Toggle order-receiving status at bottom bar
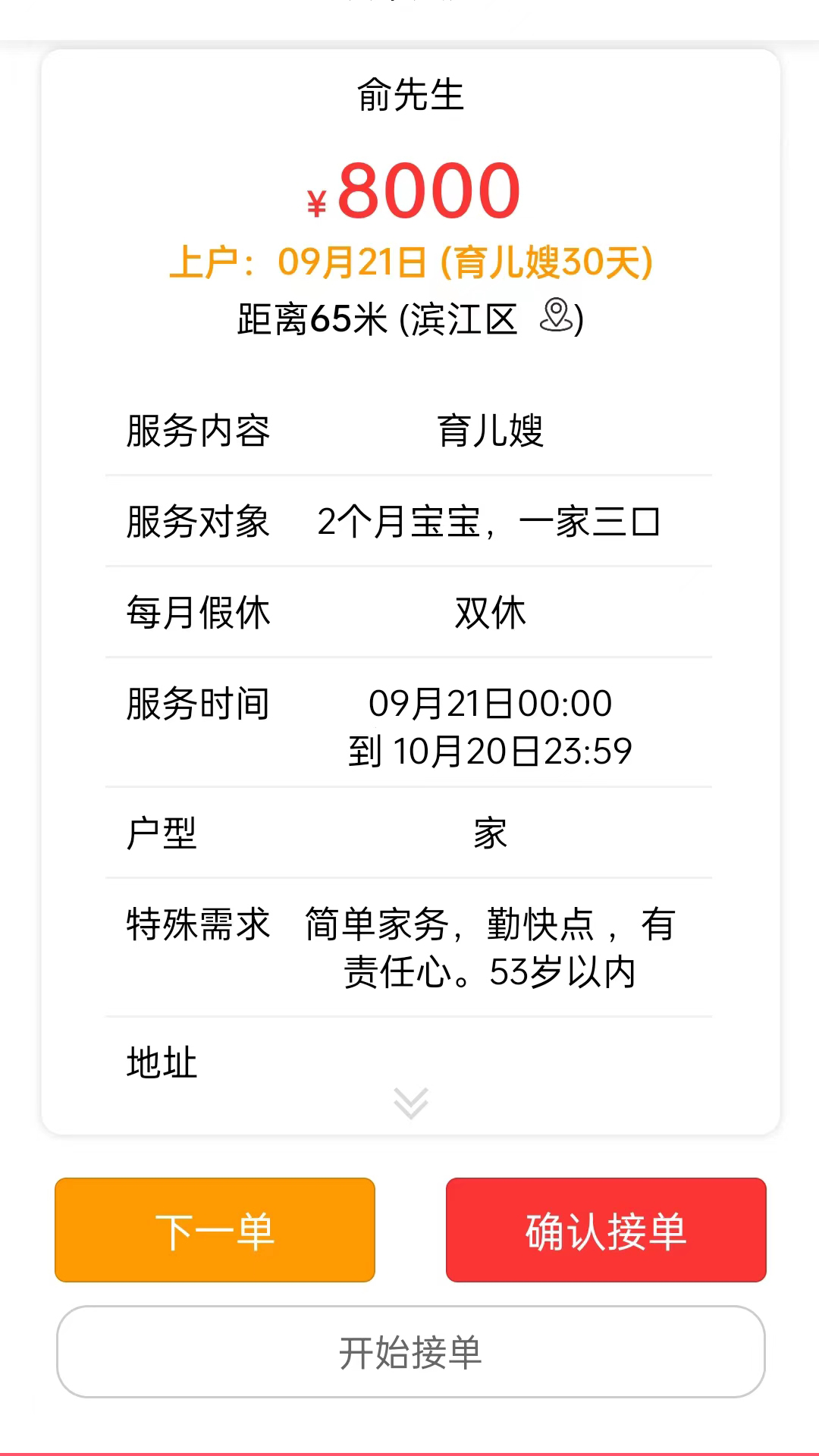This screenshot has height=1456, width=819. click(x=409, y=1352)
